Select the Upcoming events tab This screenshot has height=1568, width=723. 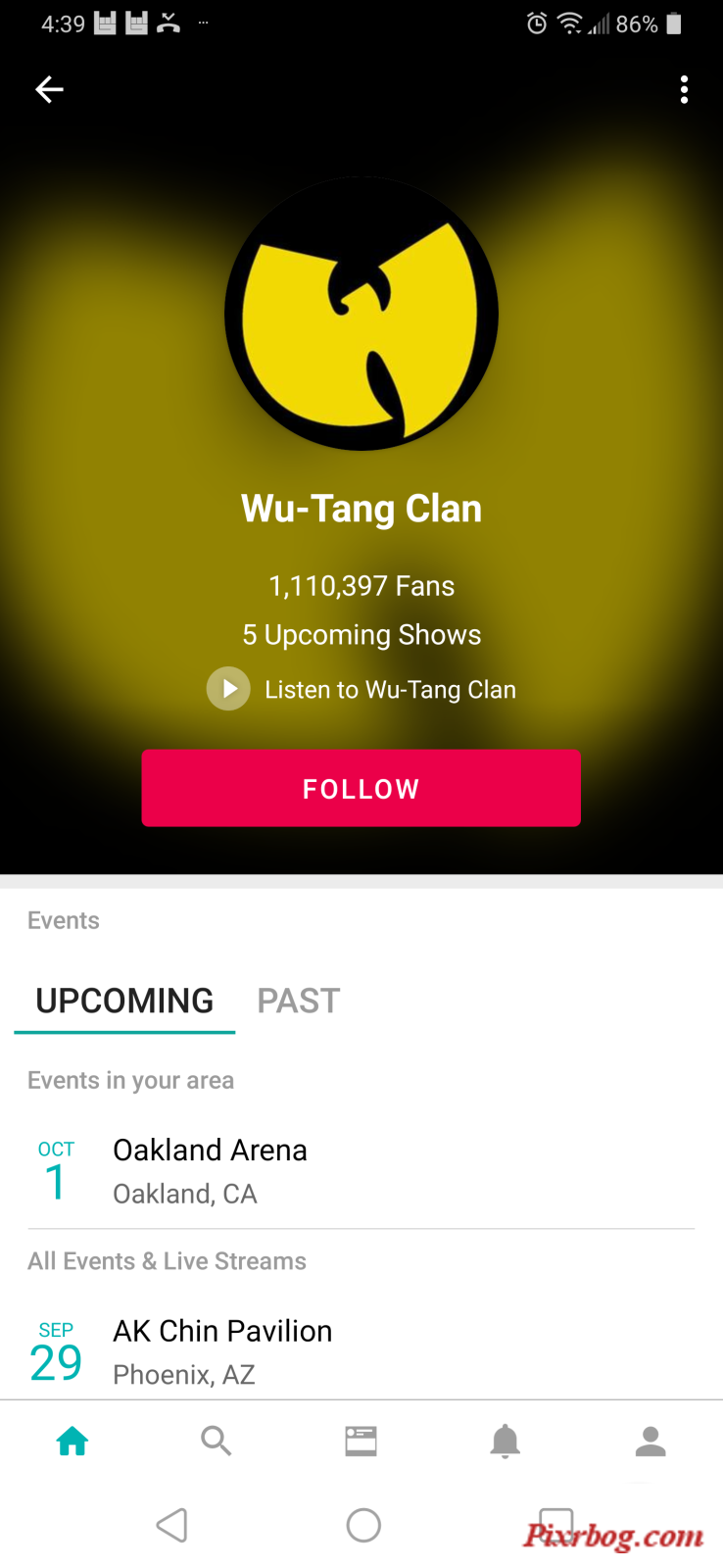[124, 1001]
